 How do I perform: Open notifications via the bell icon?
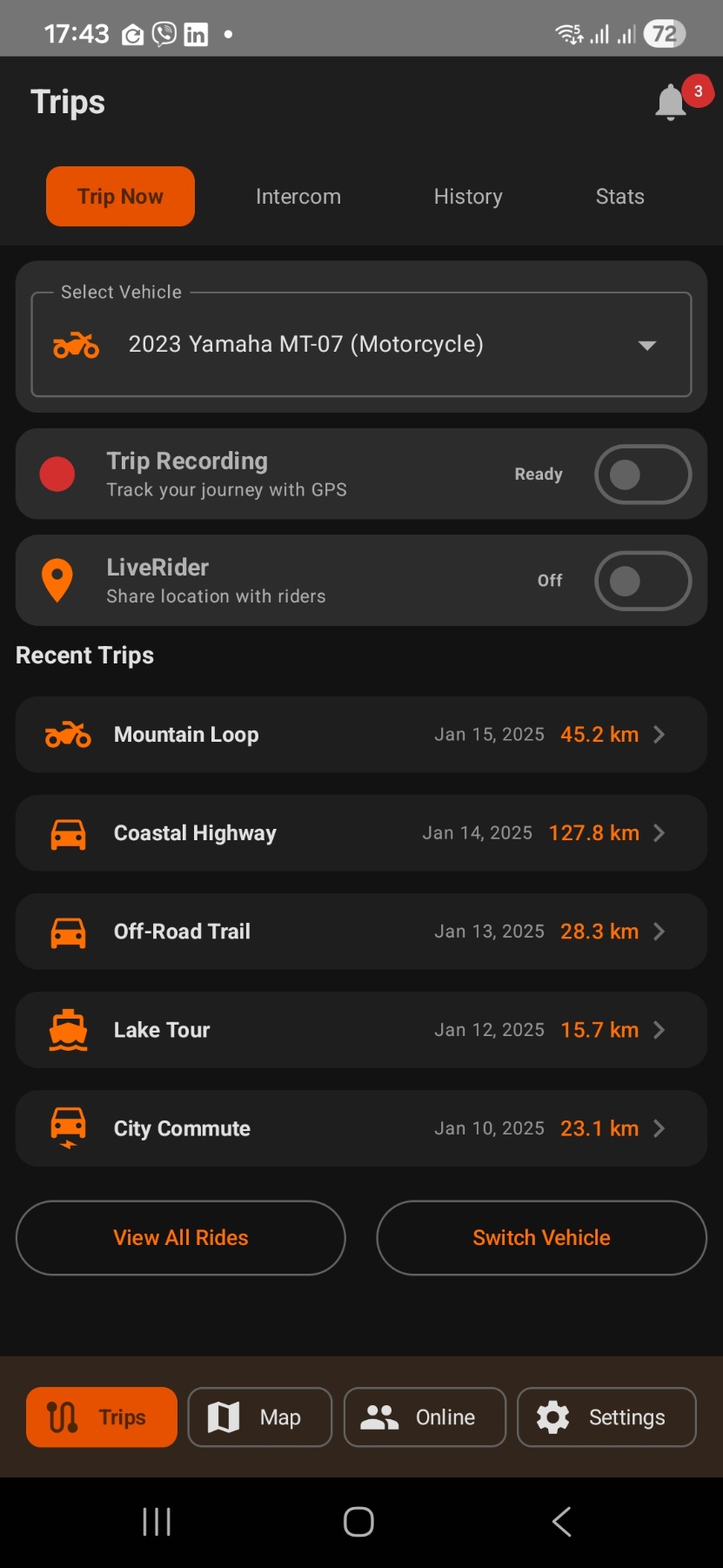(670, 101)
